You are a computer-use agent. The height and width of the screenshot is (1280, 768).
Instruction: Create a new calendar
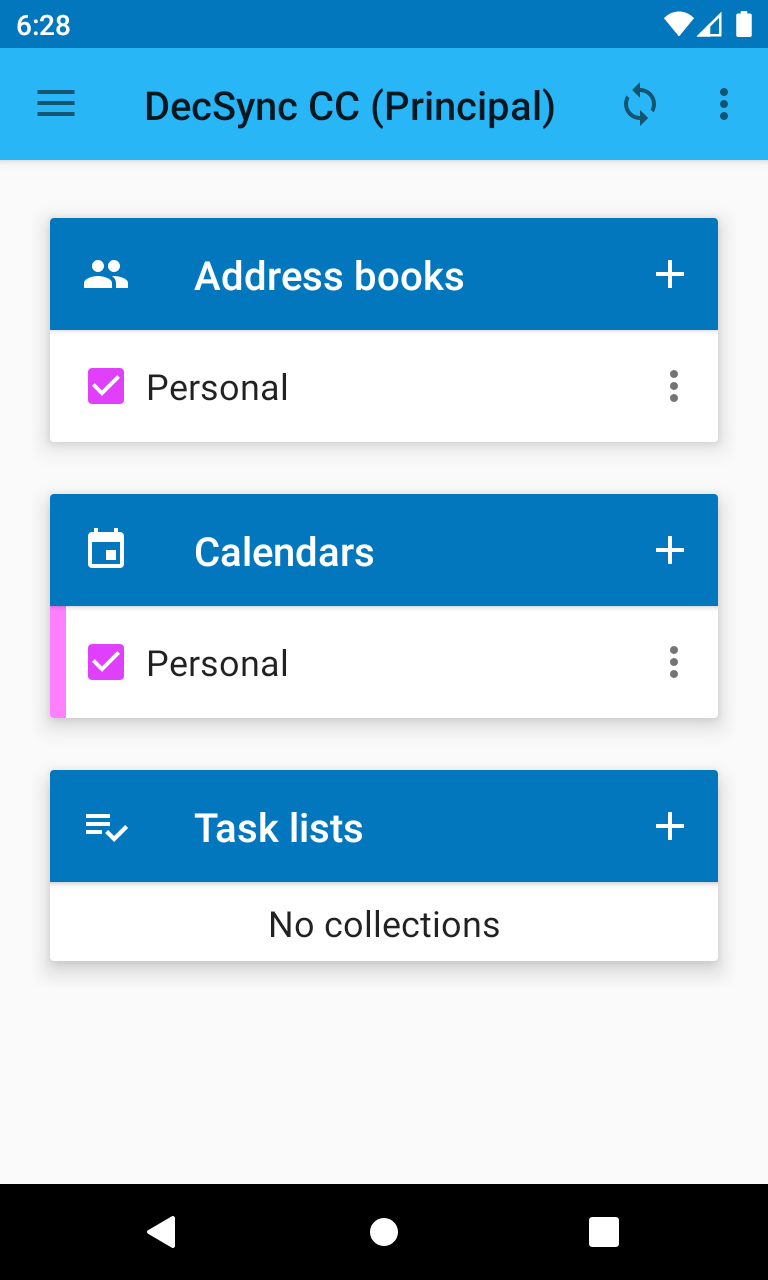click(x=669, y=550)
